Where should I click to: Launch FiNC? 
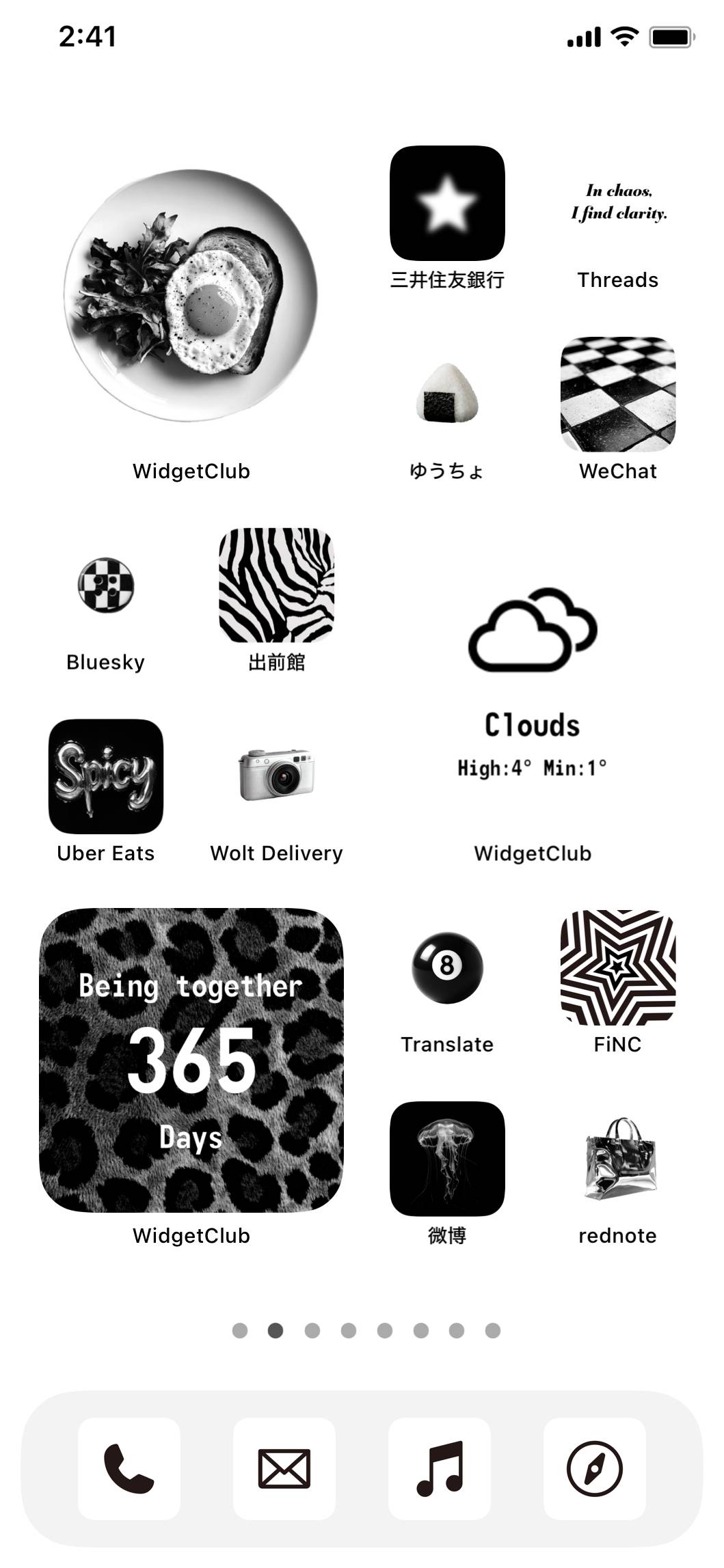click(x=618, y=967)
